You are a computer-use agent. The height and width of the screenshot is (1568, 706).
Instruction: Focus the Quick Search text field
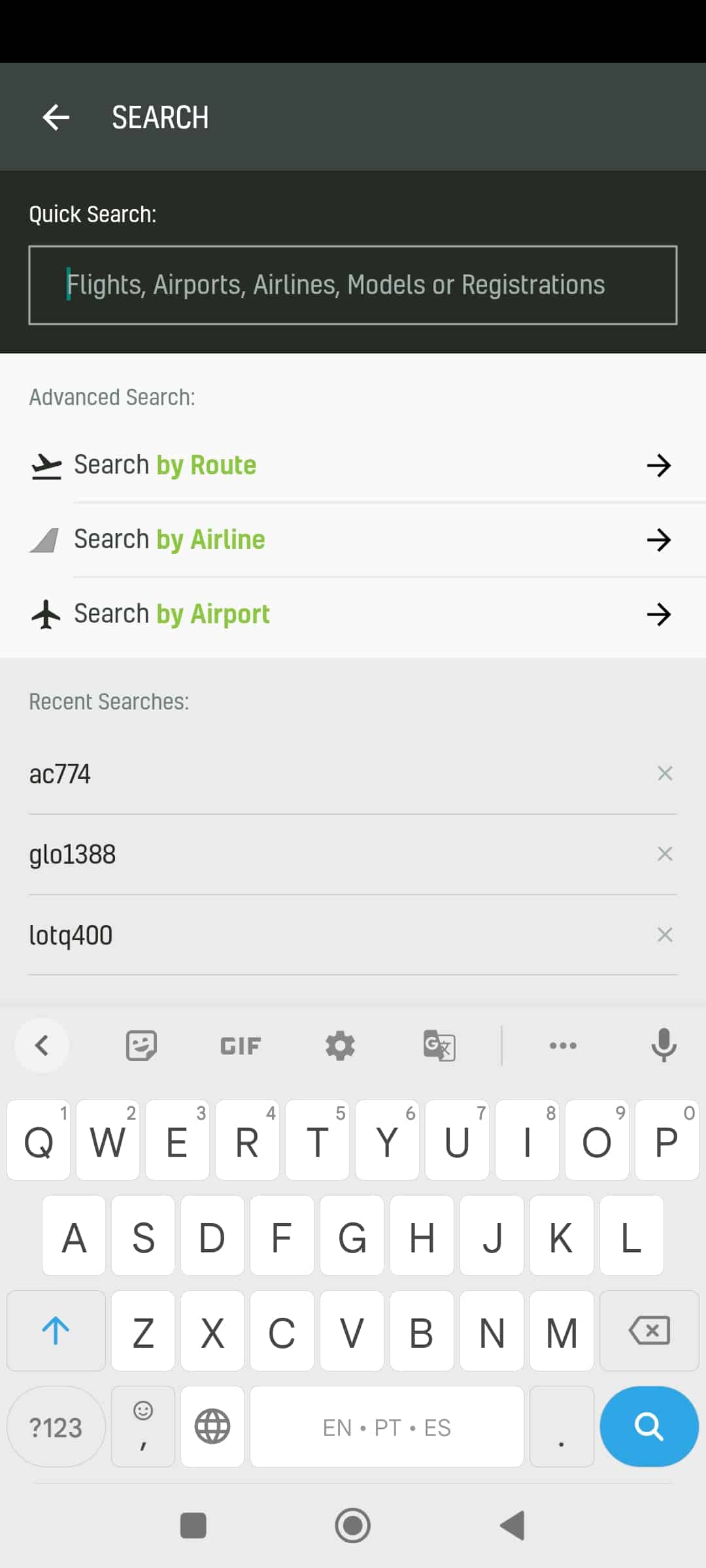pyautogui.click(x=353, y=285)
